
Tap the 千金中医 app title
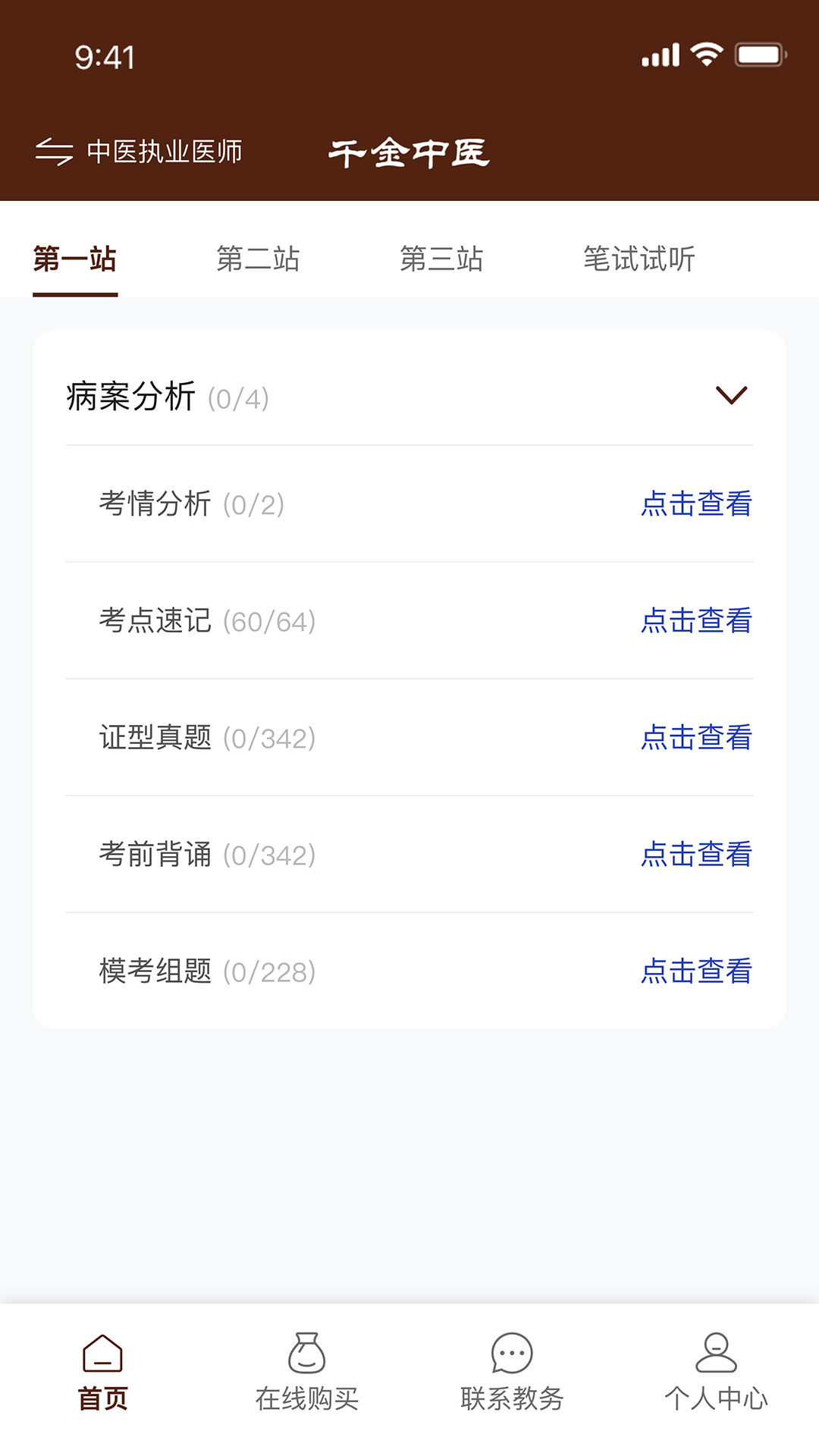[x=409, y=152]
